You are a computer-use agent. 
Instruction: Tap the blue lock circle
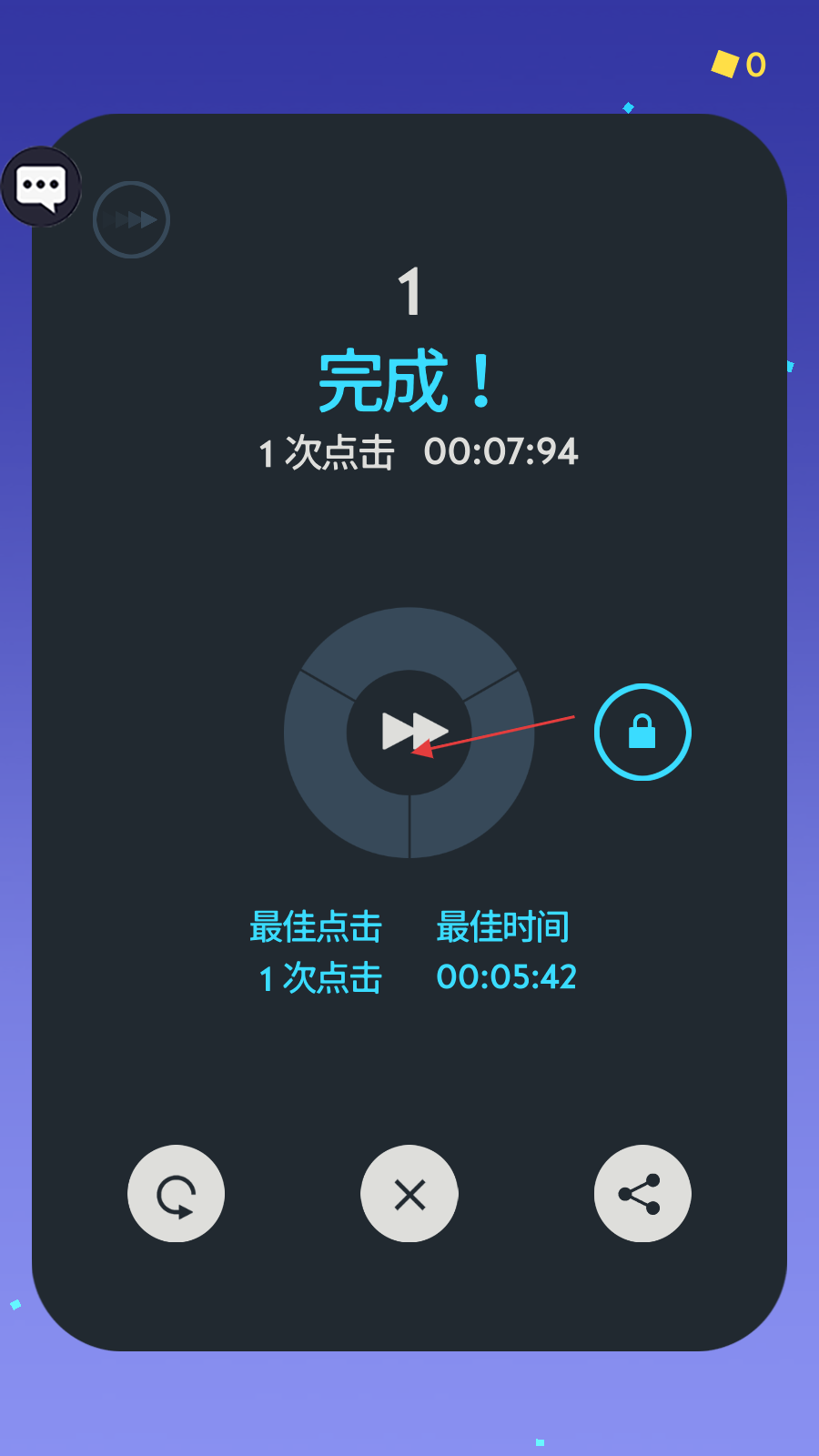click(x=642, y=732)
